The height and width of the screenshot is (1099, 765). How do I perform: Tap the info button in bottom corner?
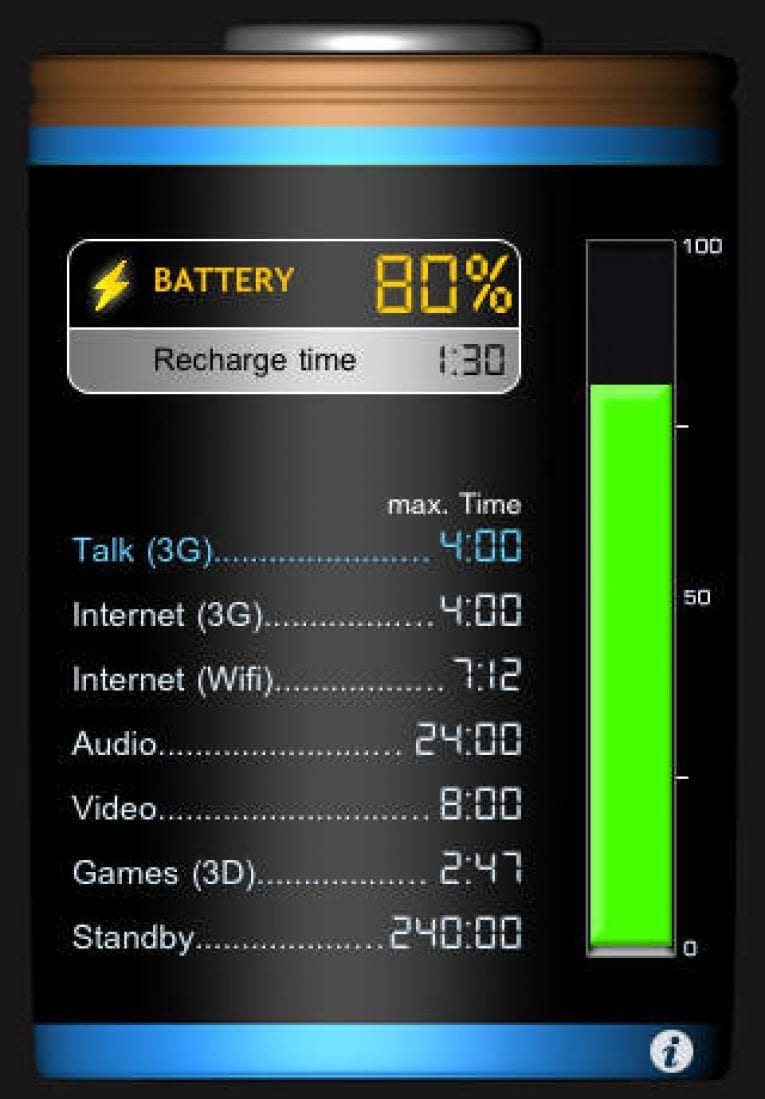point(675,1051)
